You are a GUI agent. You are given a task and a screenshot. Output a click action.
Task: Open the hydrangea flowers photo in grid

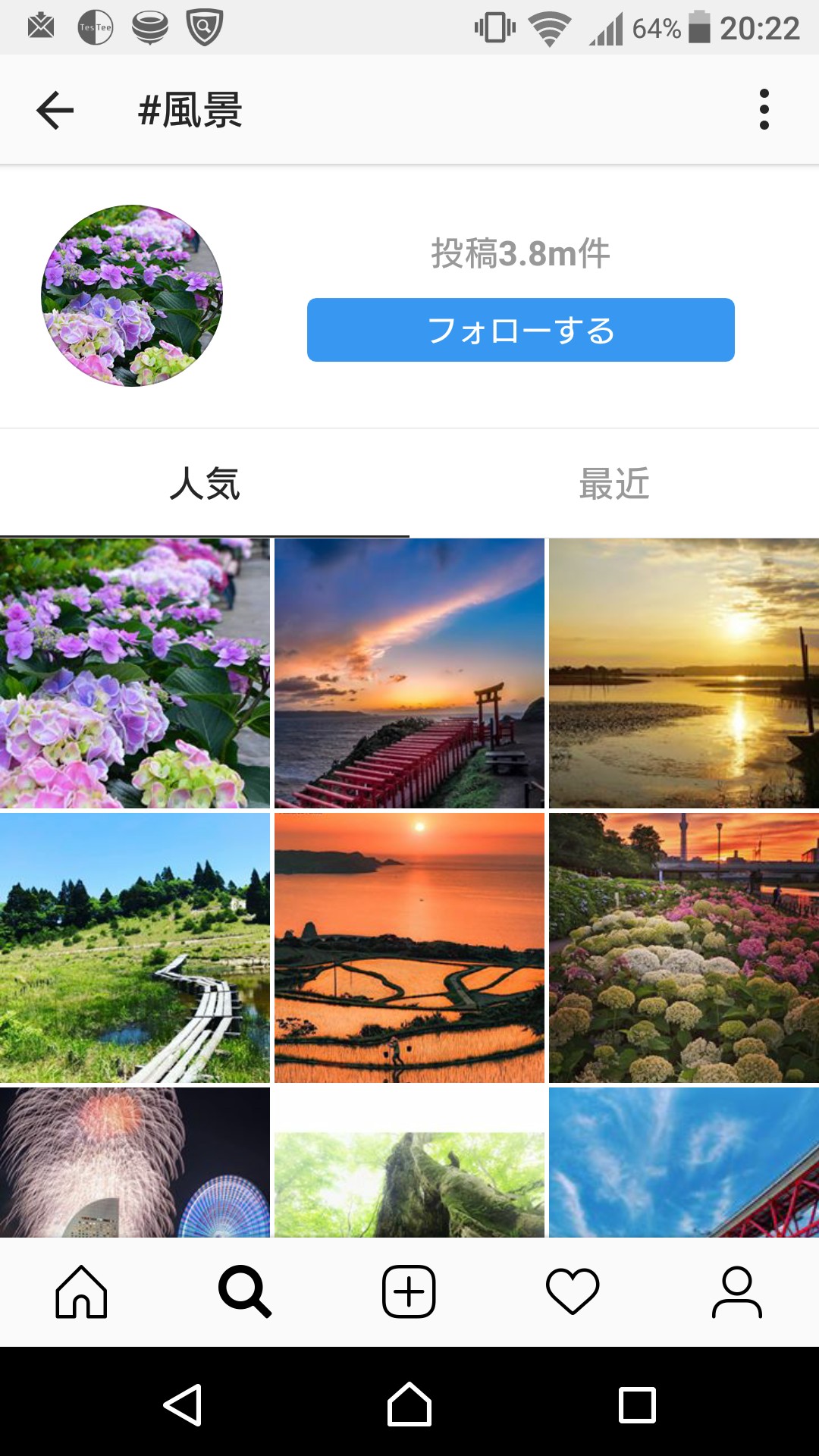[135, 673]
